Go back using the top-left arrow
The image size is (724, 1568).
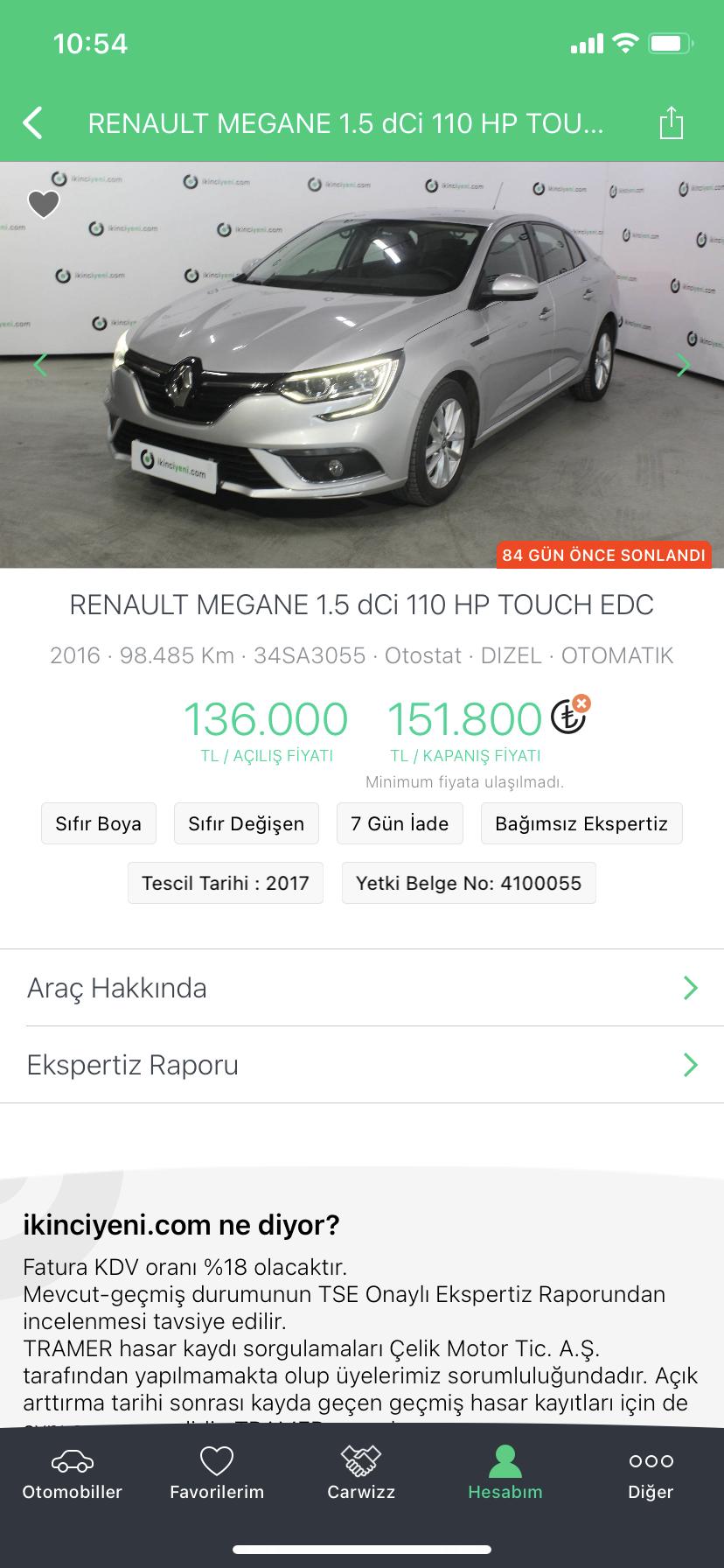point(32,123)
